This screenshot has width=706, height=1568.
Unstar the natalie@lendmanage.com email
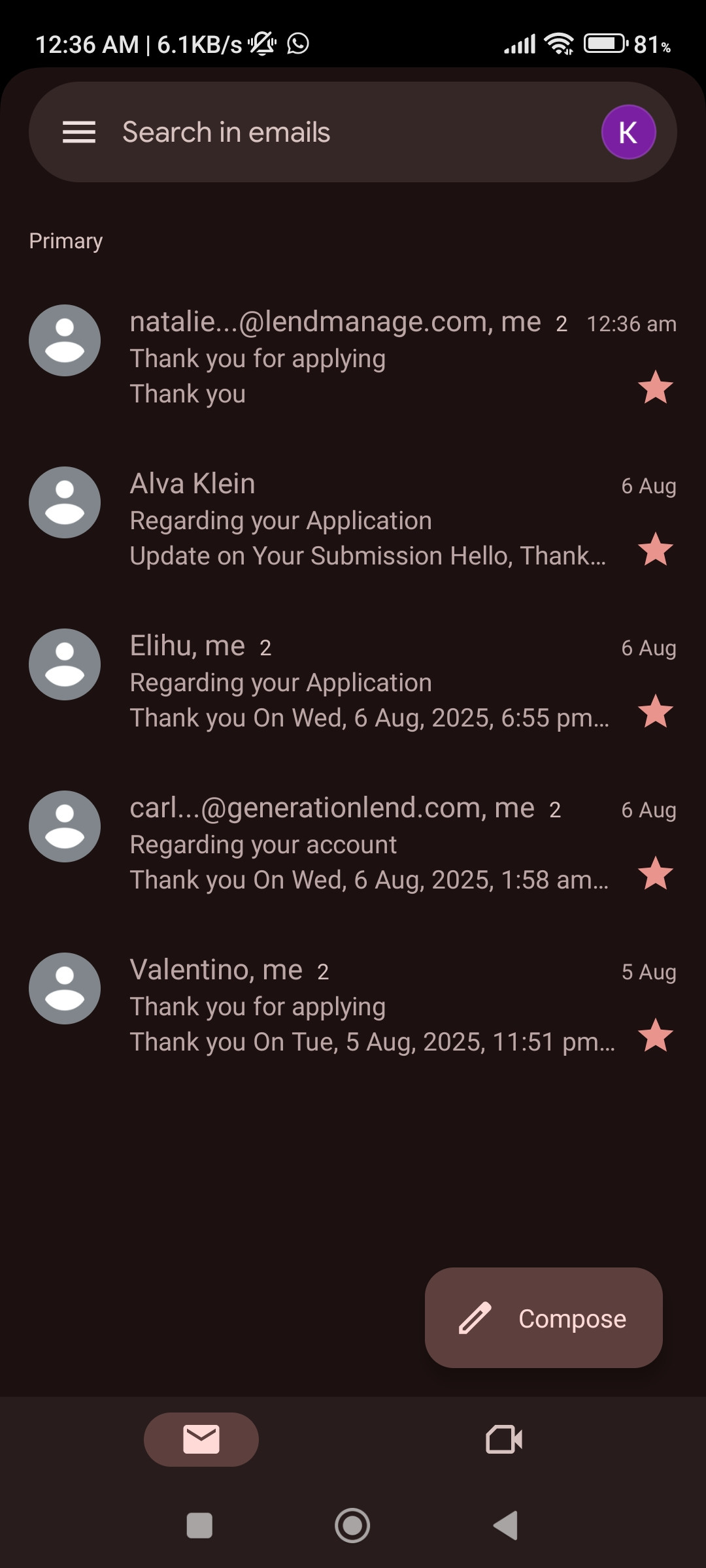pos(655,387)
